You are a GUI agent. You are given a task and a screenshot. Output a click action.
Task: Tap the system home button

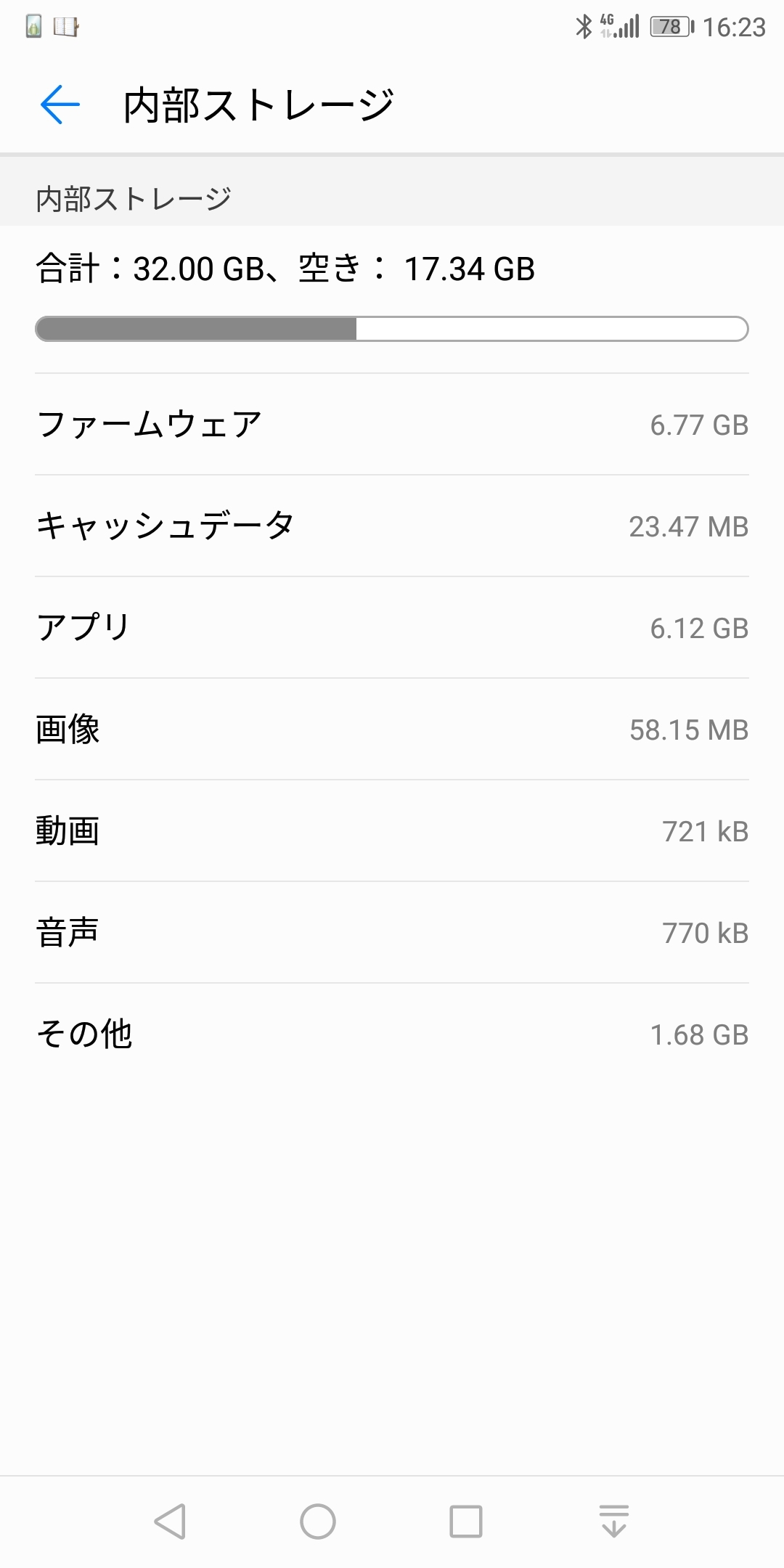click(318, 1522)
